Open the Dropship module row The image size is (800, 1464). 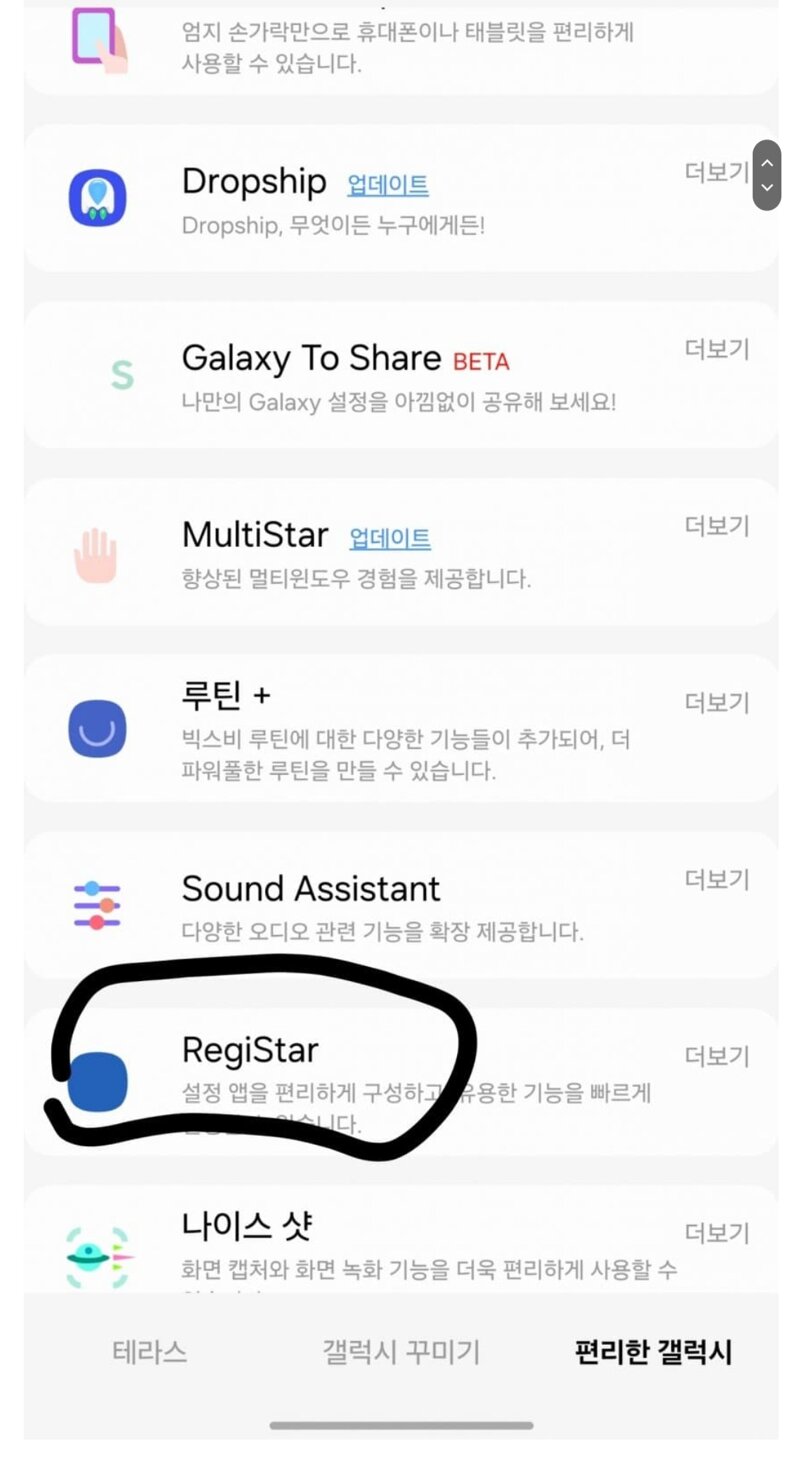[400, 198]
